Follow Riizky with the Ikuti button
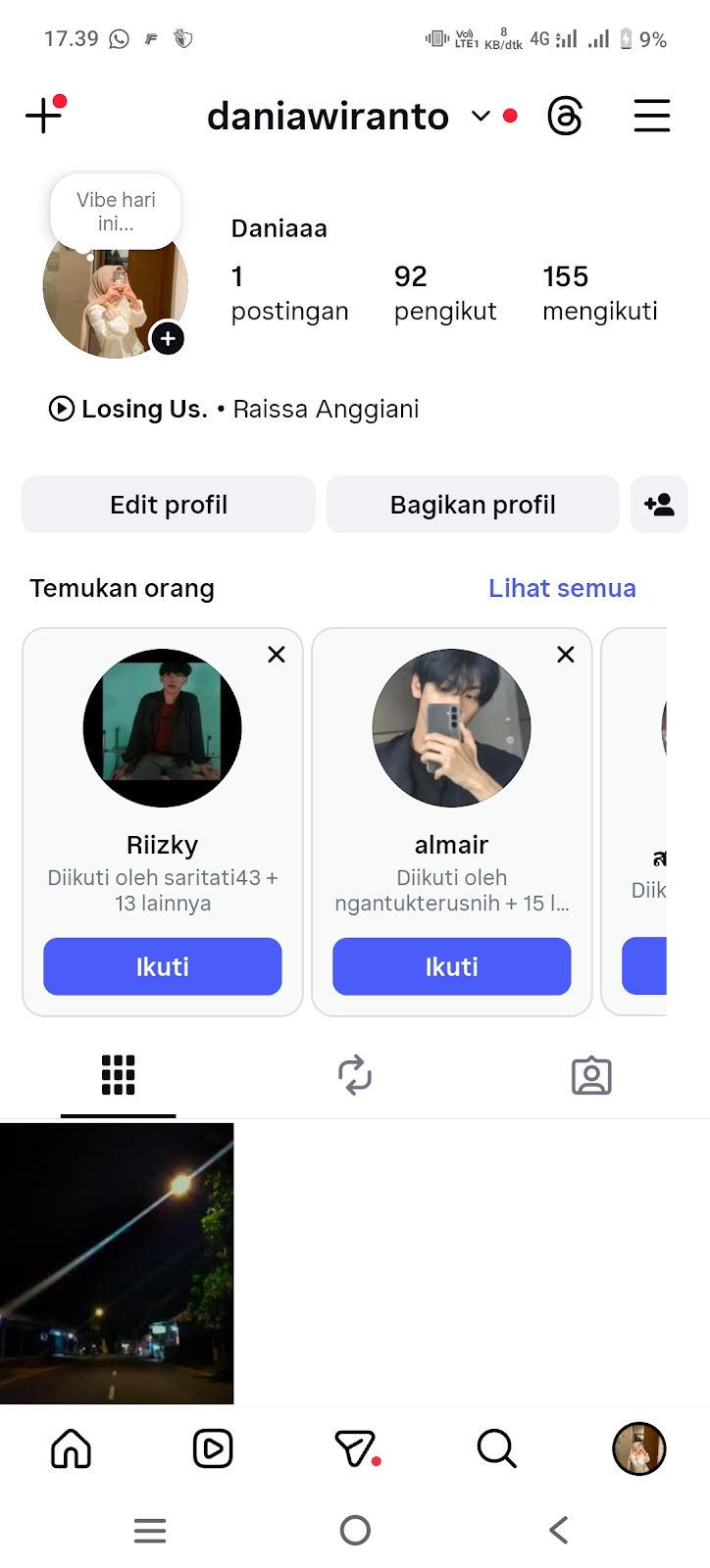The image size is (710, 1568). [x=163, y=966]
